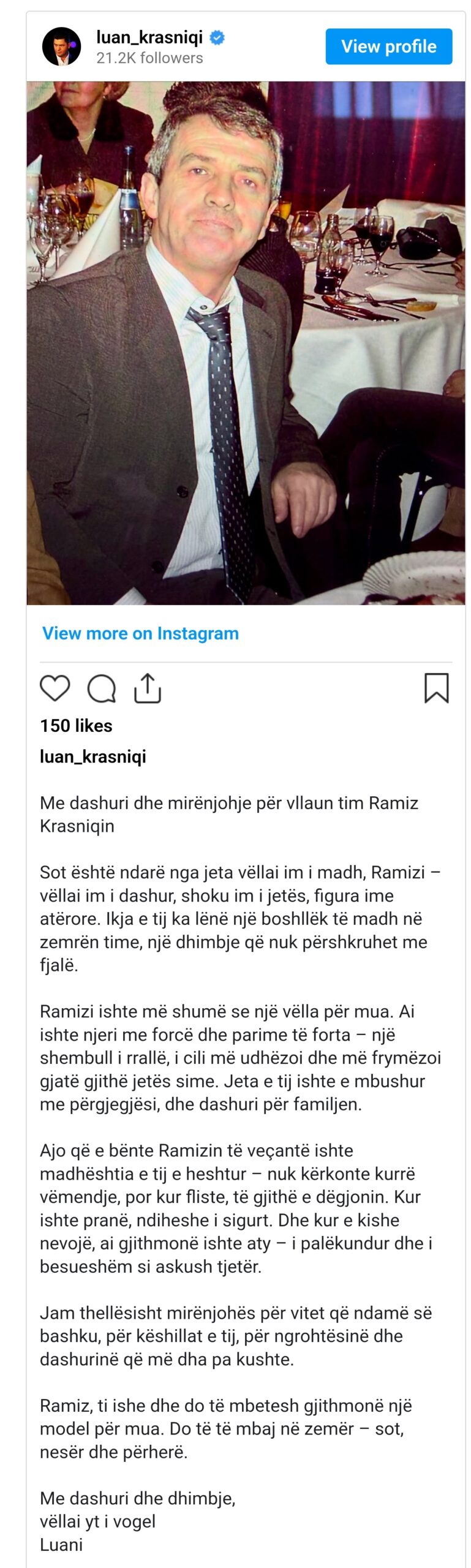The height and width of the screenshot is (1568, 471).
Task: Tap the View profile button
Action: point(388,47)
